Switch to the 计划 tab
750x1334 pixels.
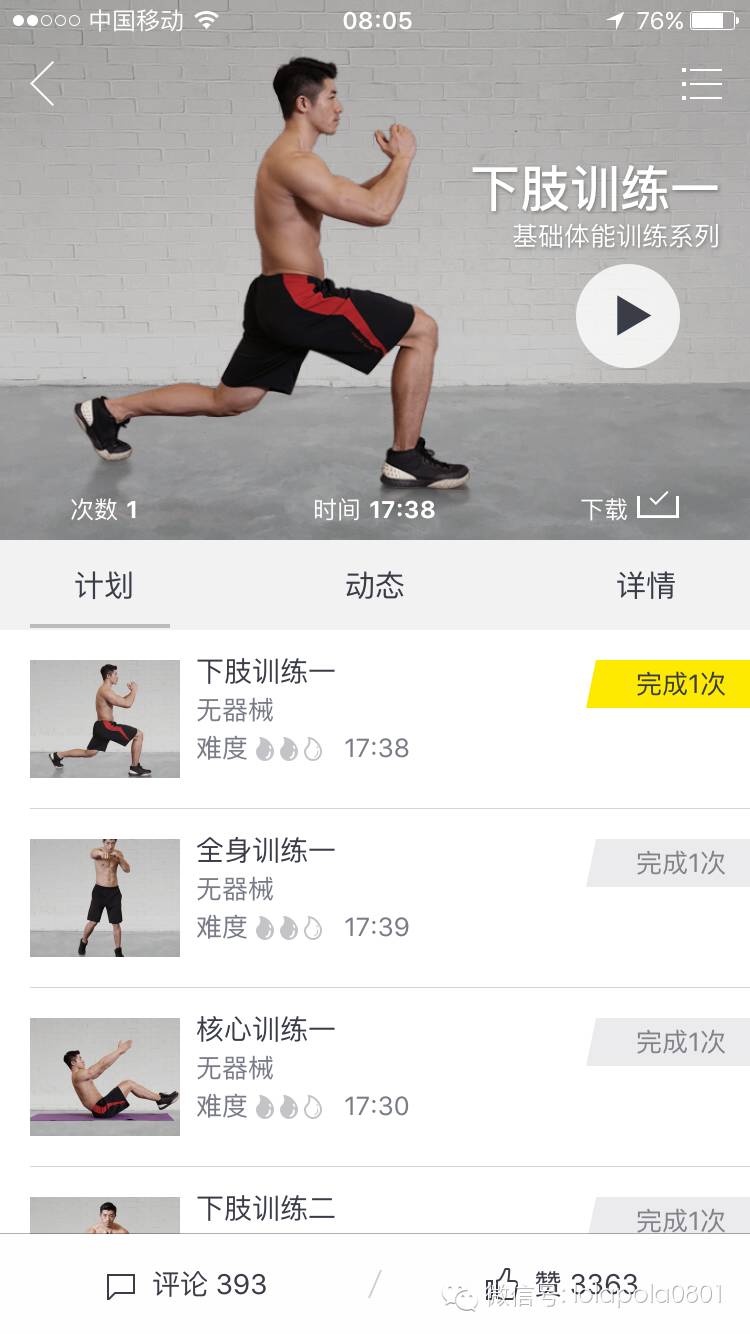[x=103, y=586]
